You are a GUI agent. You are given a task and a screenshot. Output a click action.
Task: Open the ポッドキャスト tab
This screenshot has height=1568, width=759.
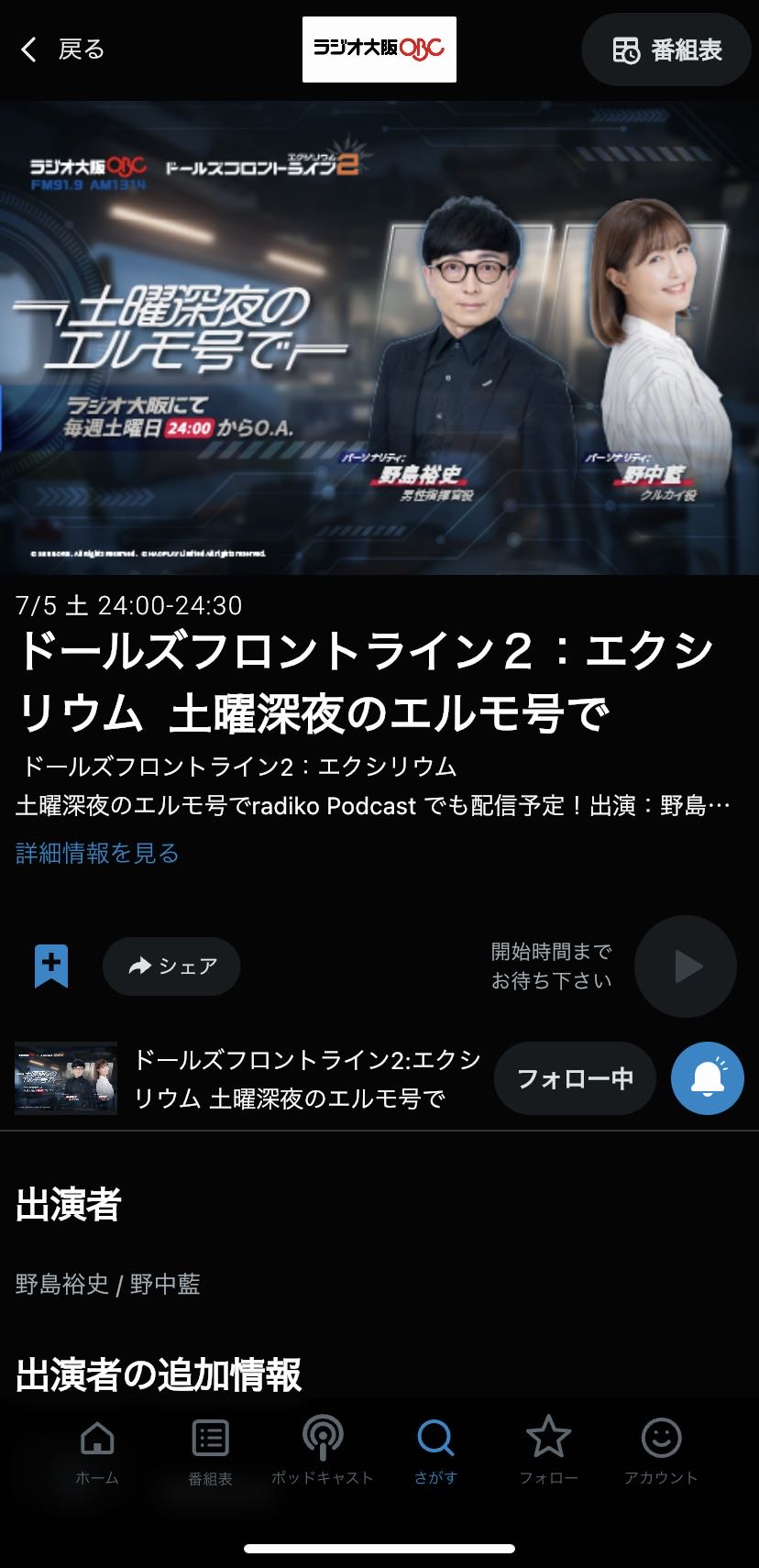tap(323, 1452)
